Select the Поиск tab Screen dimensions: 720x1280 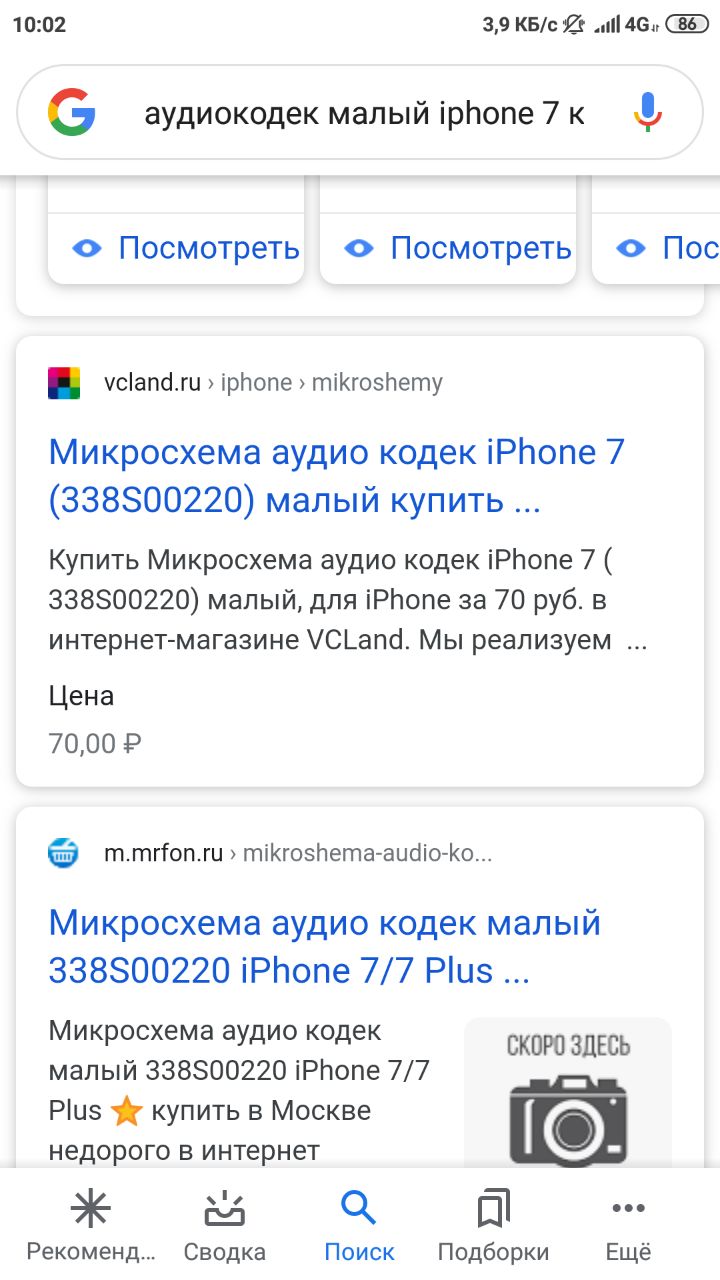359,1226
